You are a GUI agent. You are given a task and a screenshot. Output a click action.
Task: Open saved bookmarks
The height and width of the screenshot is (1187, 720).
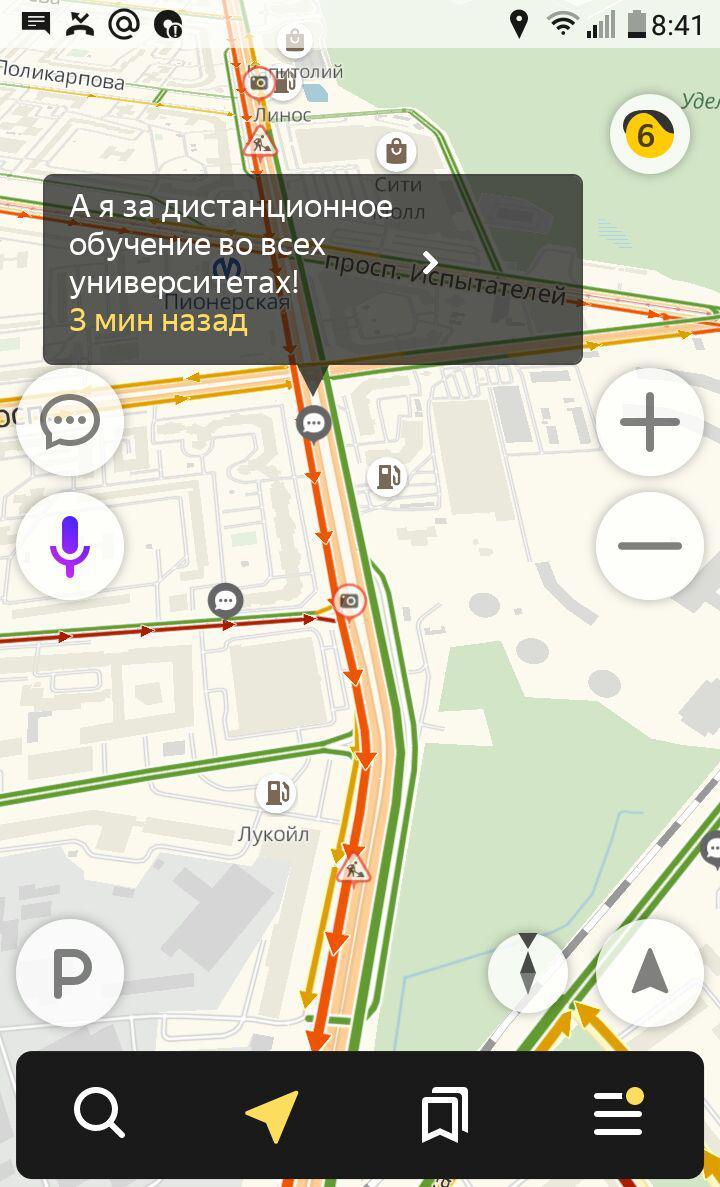444,1114
